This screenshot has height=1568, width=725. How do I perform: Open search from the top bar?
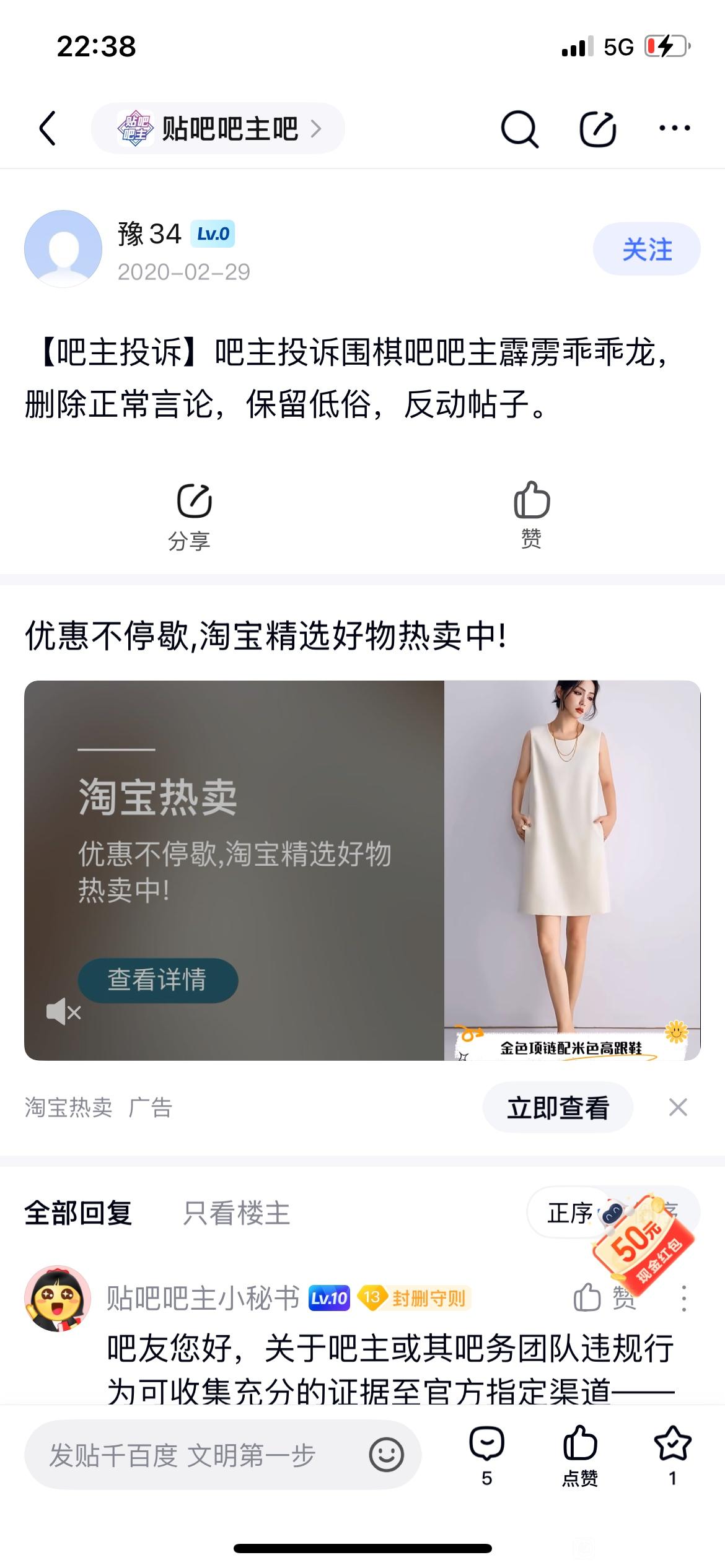click(519, 129)
